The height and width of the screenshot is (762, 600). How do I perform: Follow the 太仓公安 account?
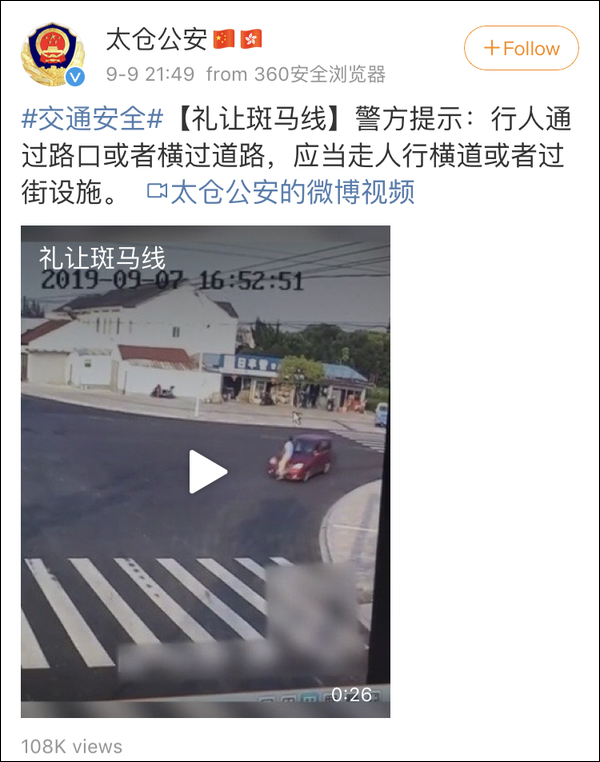tap(521, 48)
